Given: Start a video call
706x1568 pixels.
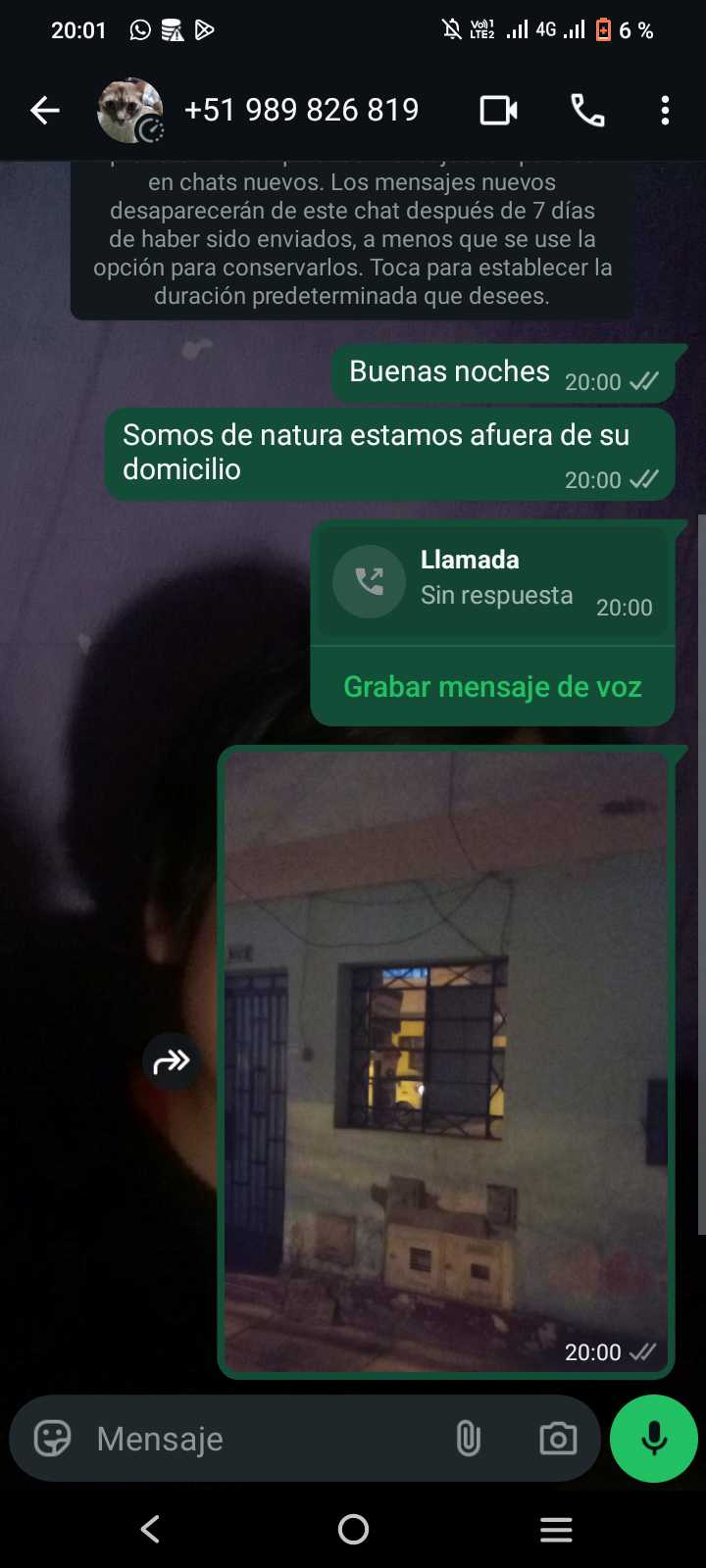Looking at the screenshot, I should [498, 111].
